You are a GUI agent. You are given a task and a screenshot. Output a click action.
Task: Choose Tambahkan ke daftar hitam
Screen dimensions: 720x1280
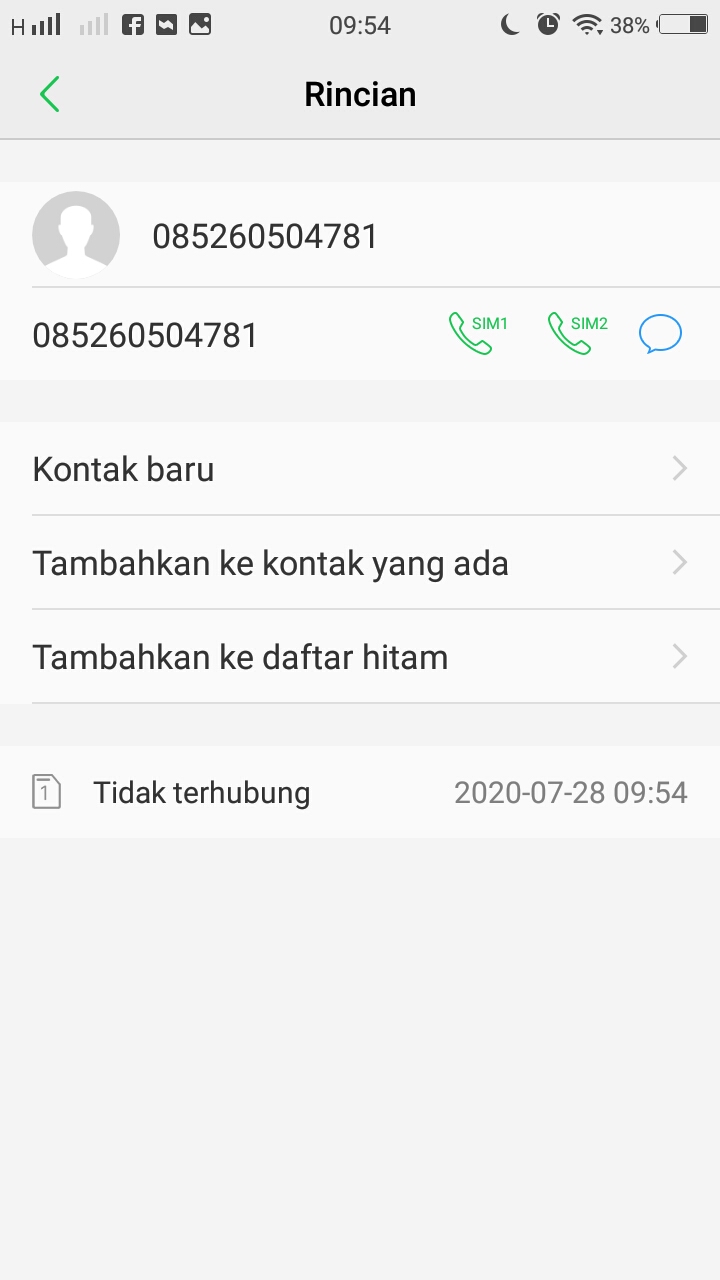pyautogui.click(x=360, y=657)
